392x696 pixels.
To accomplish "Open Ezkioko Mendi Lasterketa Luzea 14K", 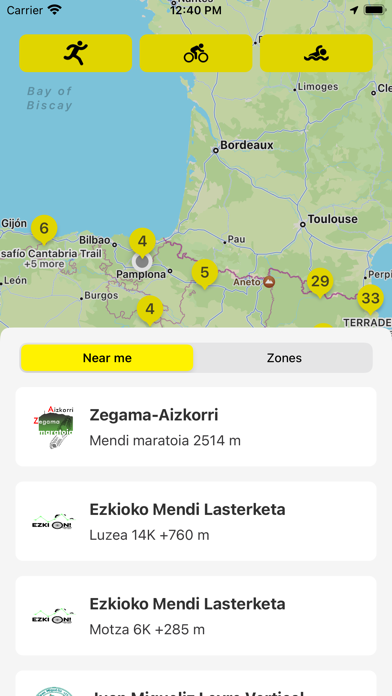I will coord(196,521).
